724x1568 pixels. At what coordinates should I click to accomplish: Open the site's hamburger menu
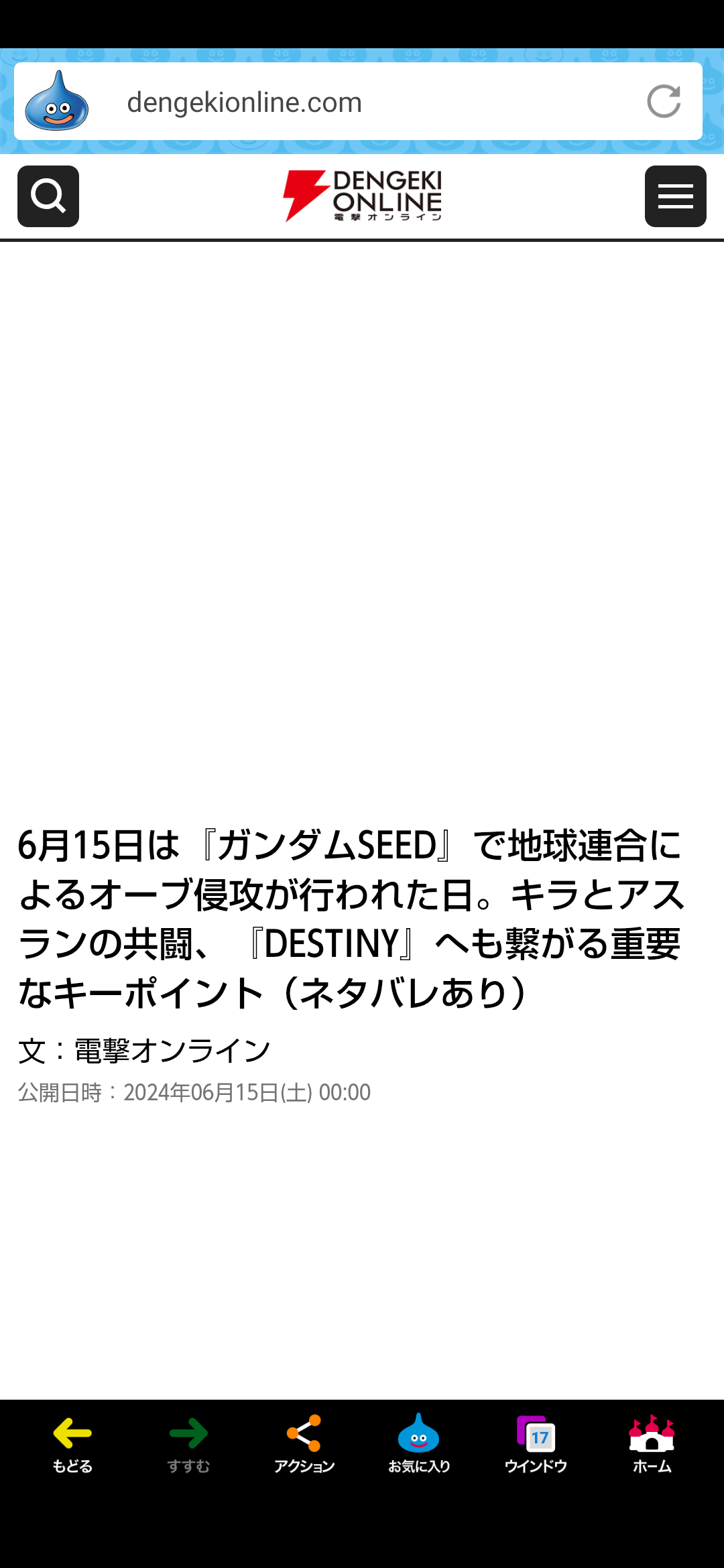[675, 196]
